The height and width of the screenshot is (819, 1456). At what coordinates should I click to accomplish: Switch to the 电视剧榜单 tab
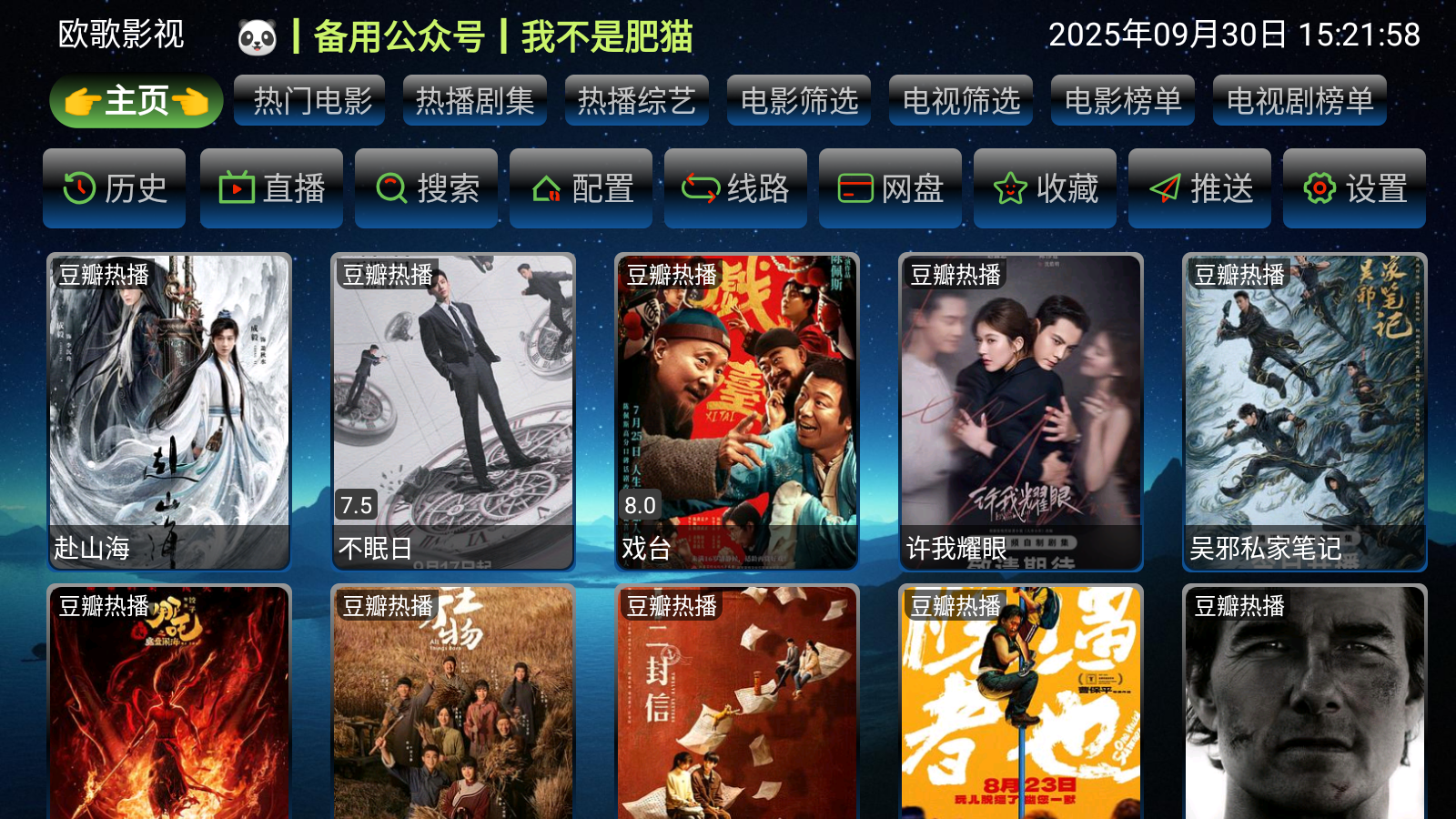point(1299,100)
